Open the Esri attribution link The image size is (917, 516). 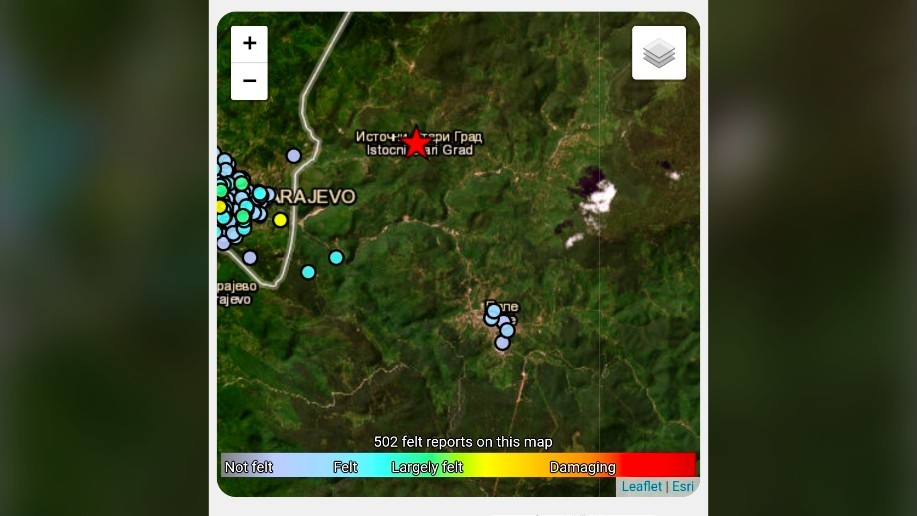point(682,486)
